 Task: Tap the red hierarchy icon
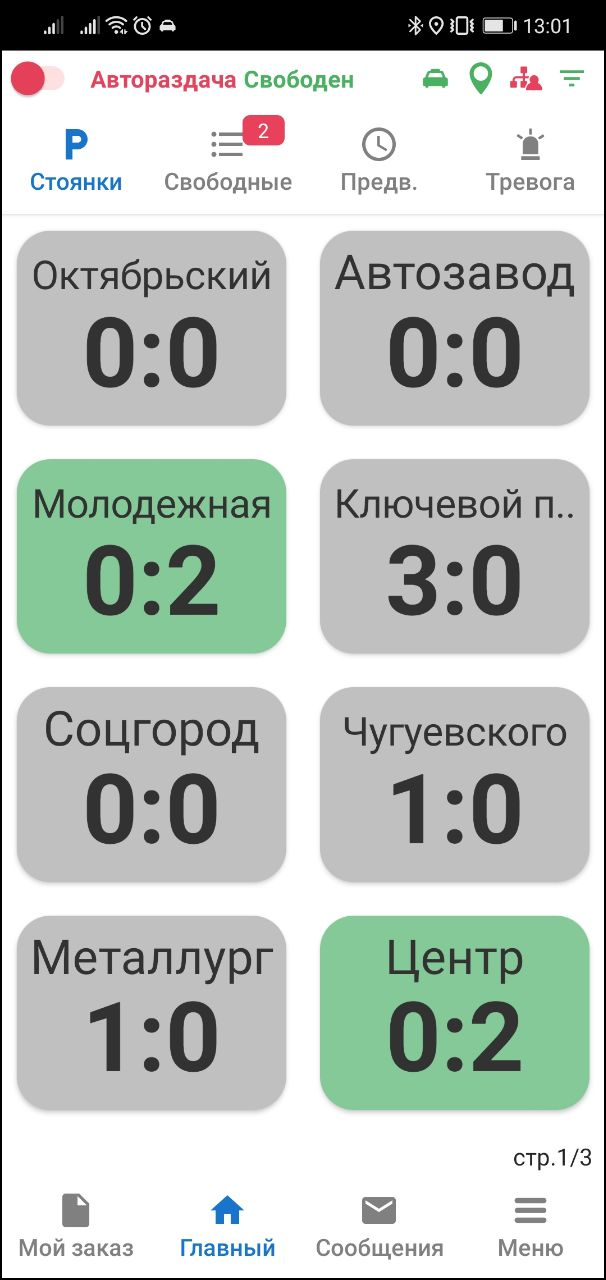click(x=525, y=79)
